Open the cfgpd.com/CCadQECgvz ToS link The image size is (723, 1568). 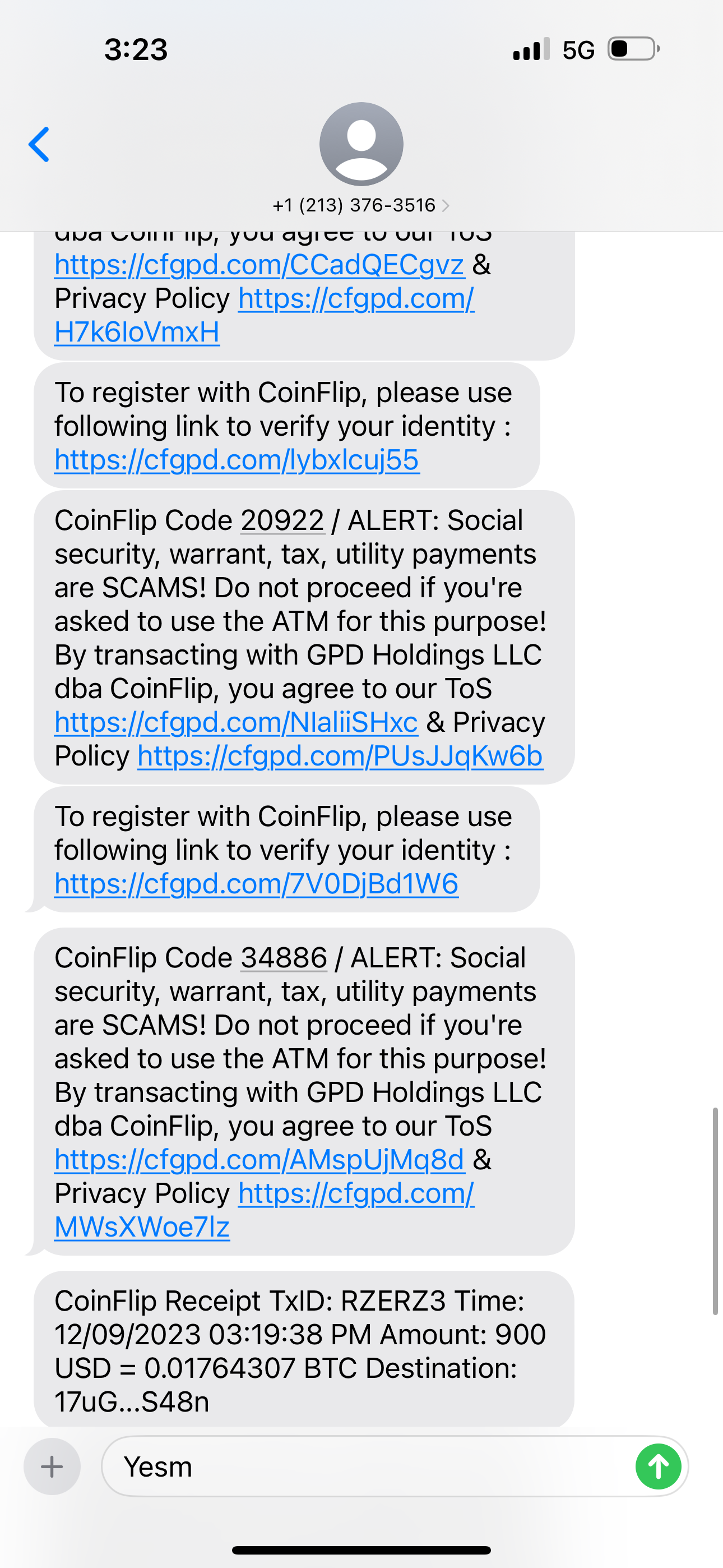(x=259, y=265)
